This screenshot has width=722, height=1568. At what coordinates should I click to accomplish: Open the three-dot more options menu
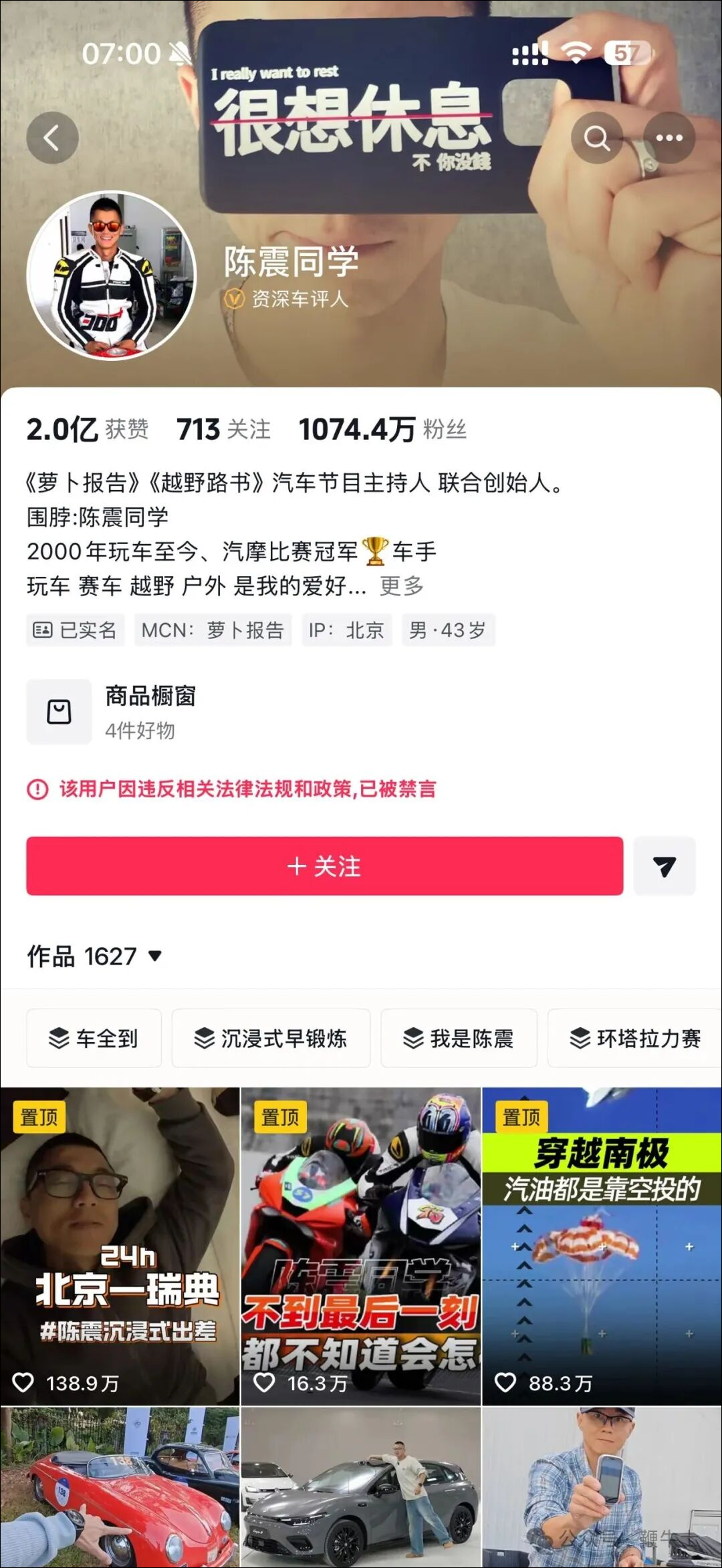click(668, 137)
